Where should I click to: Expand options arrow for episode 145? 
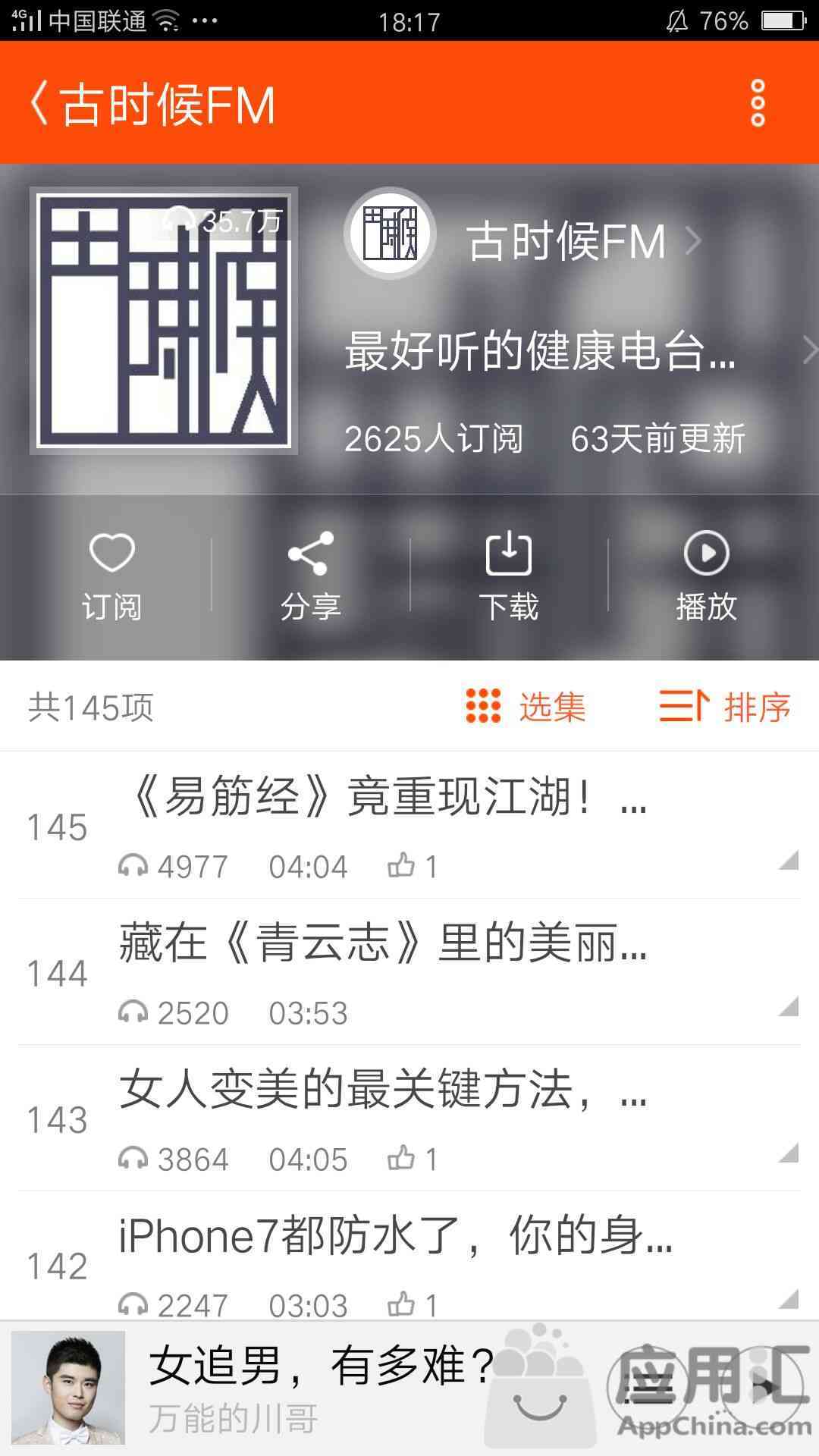click(789, 860)
